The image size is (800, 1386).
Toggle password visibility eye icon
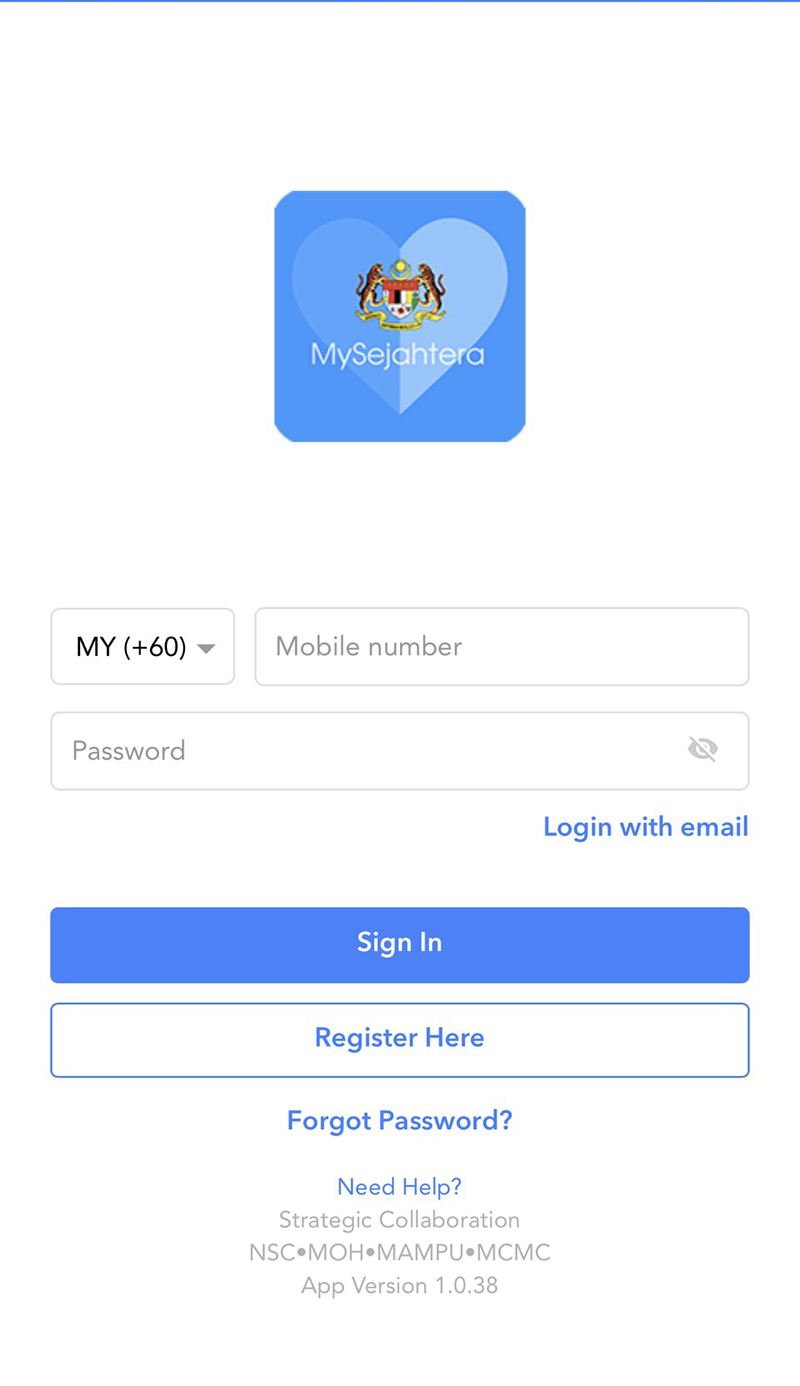point(703,749)
